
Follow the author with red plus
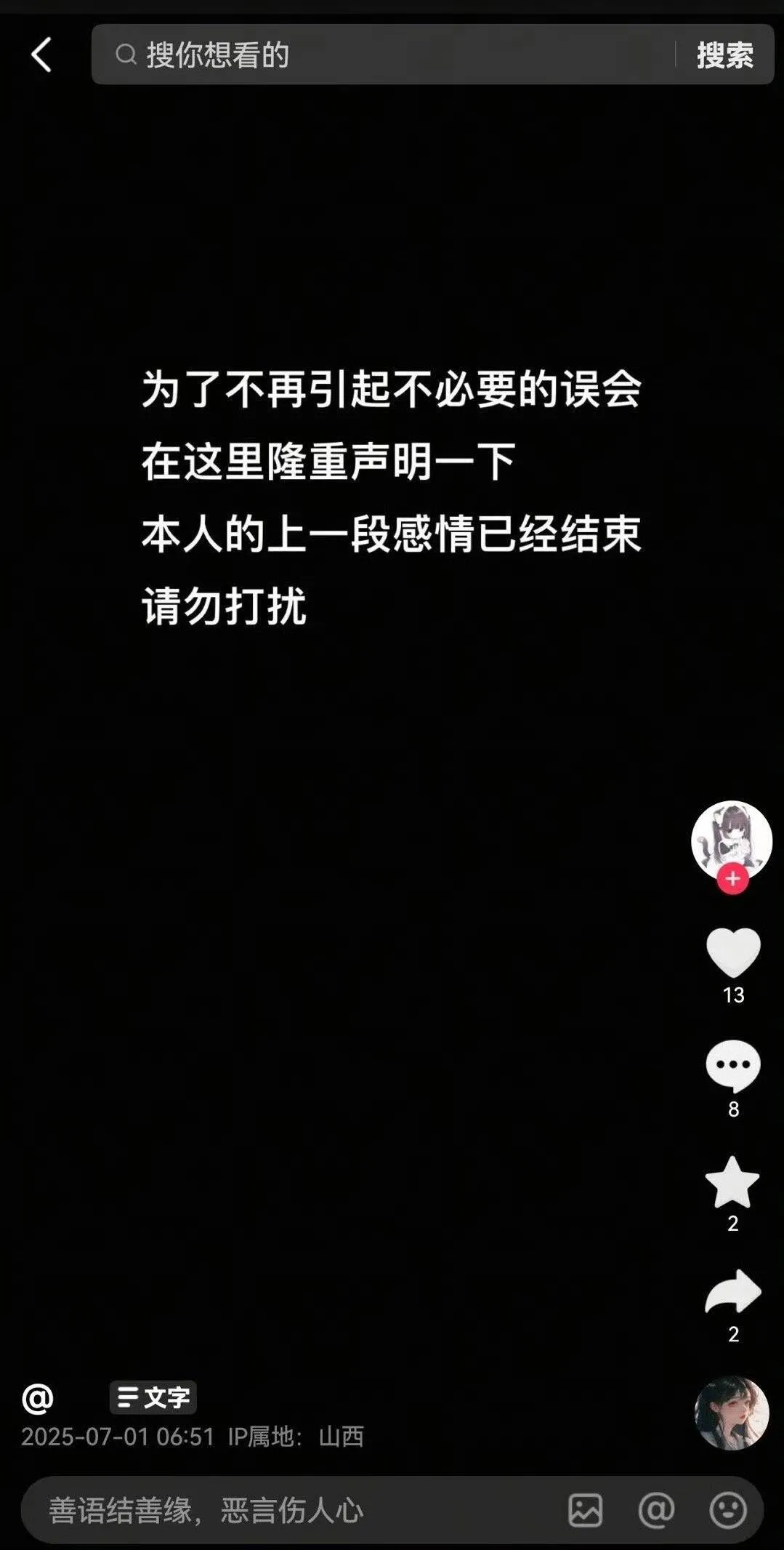coord(732,879)
